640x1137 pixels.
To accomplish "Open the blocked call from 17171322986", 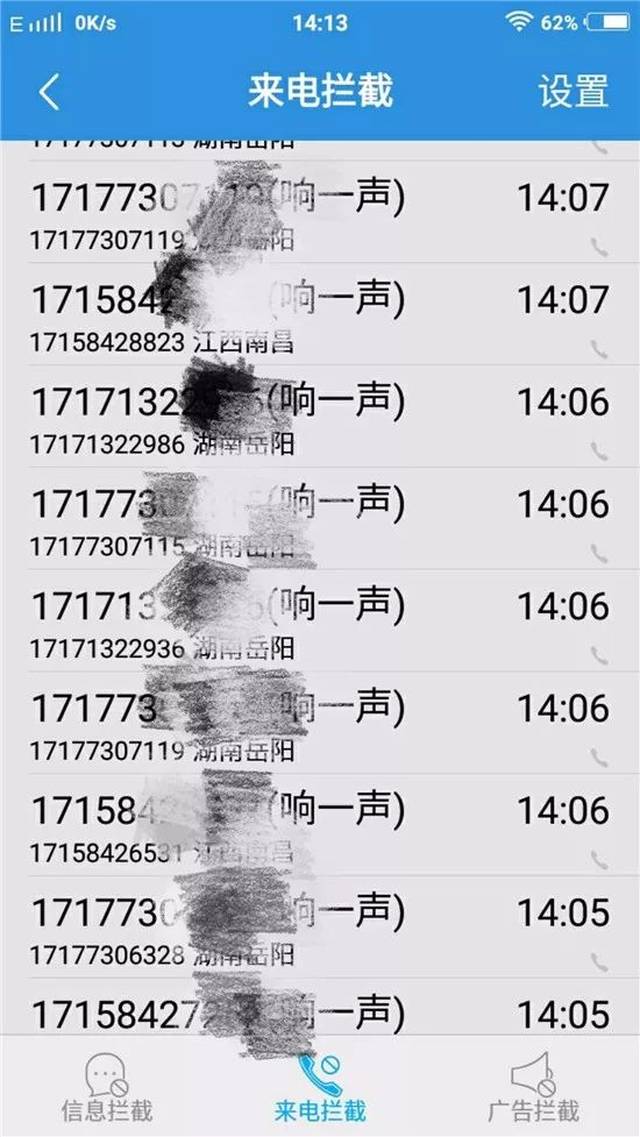I will 320,417.
